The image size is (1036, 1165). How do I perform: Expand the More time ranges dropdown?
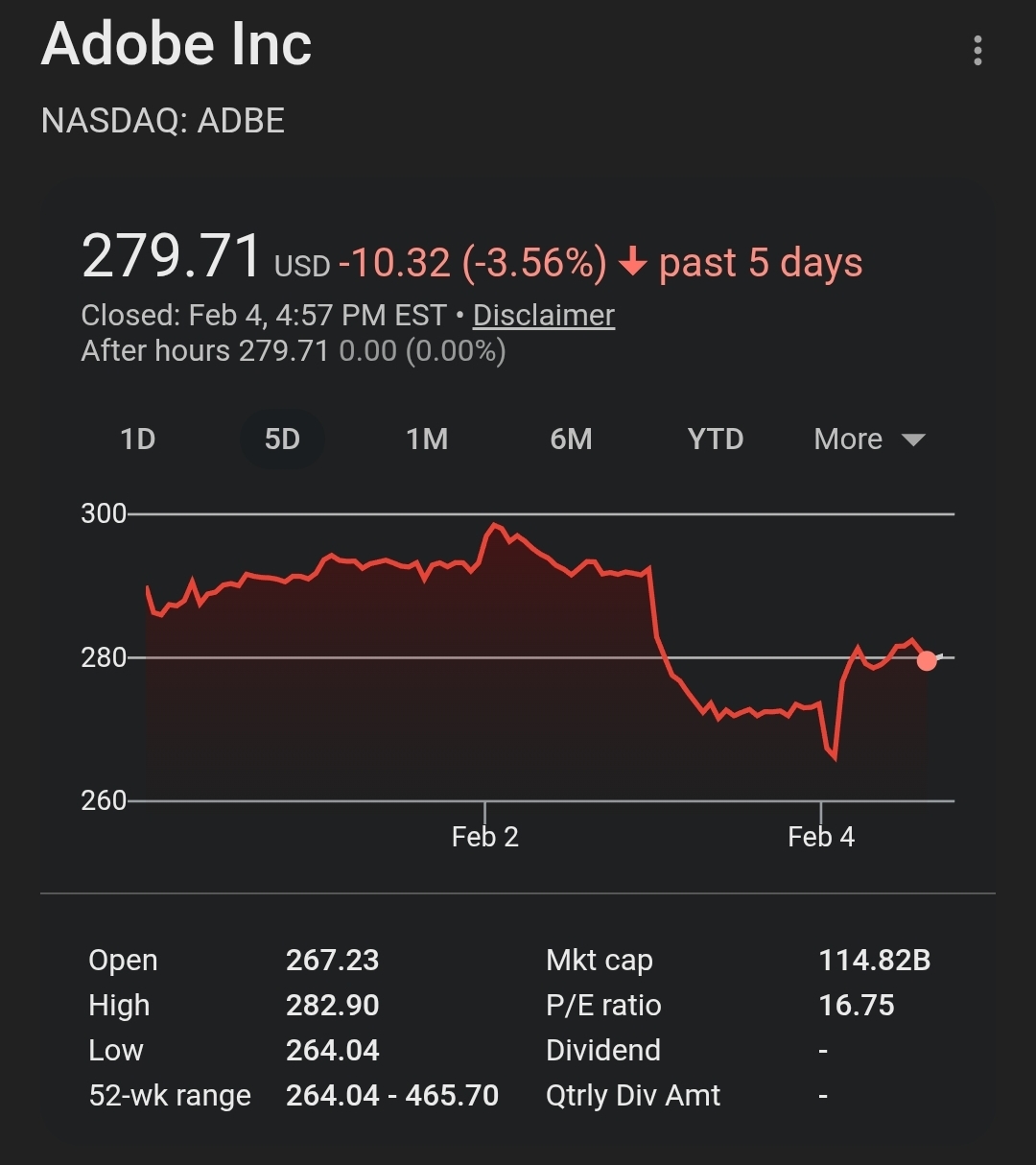click(868, 440)
